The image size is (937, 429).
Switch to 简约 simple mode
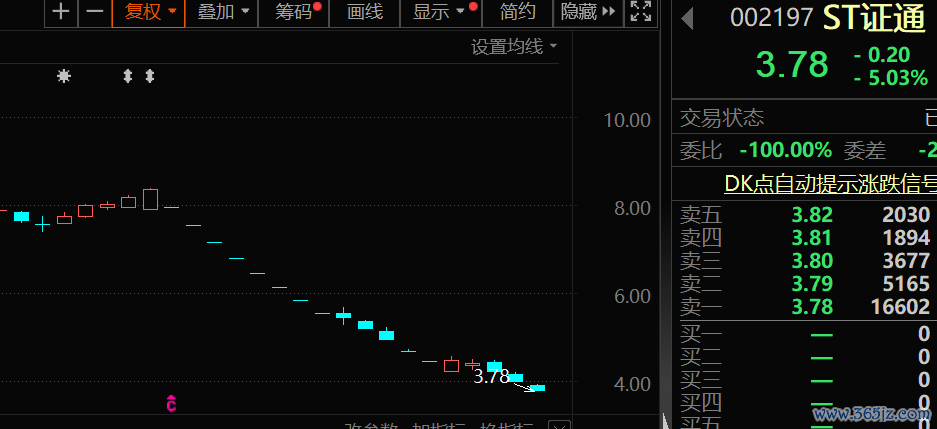pos(518,12)
